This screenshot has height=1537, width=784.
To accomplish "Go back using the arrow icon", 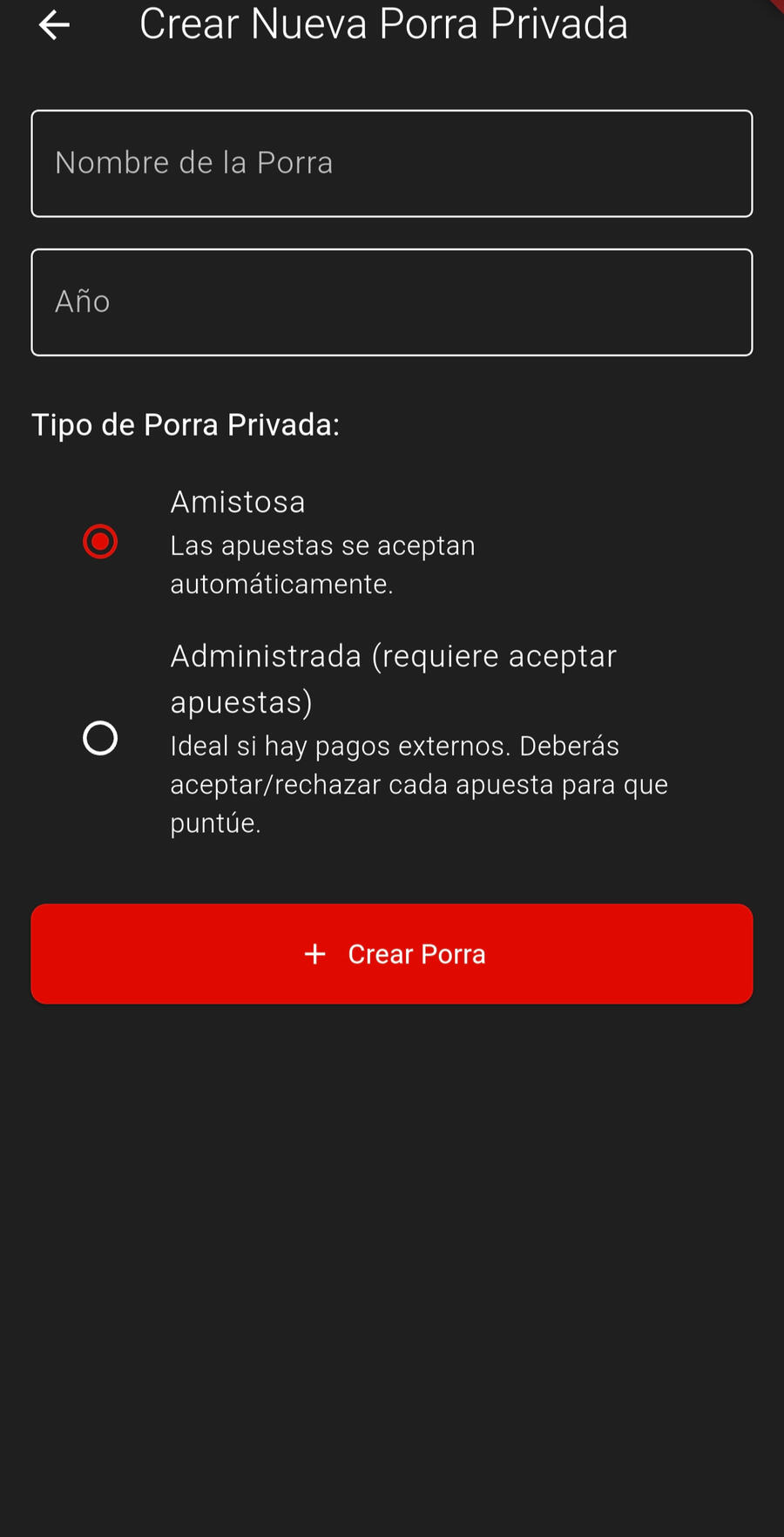I will coord(54,25).
